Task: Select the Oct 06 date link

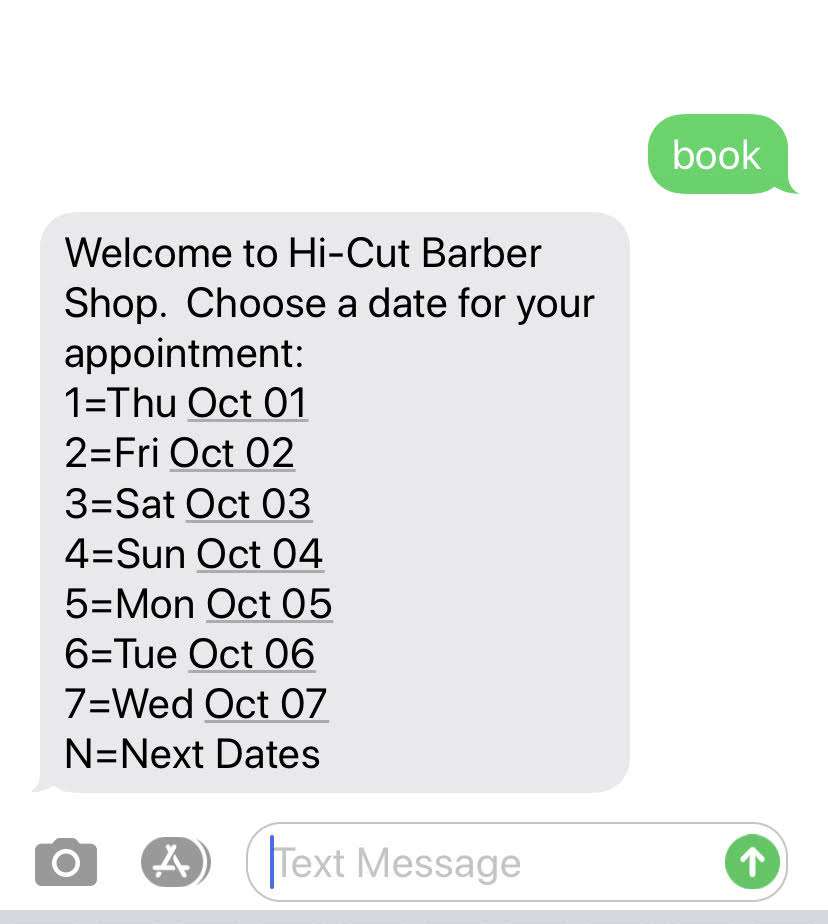Action: 251,654
